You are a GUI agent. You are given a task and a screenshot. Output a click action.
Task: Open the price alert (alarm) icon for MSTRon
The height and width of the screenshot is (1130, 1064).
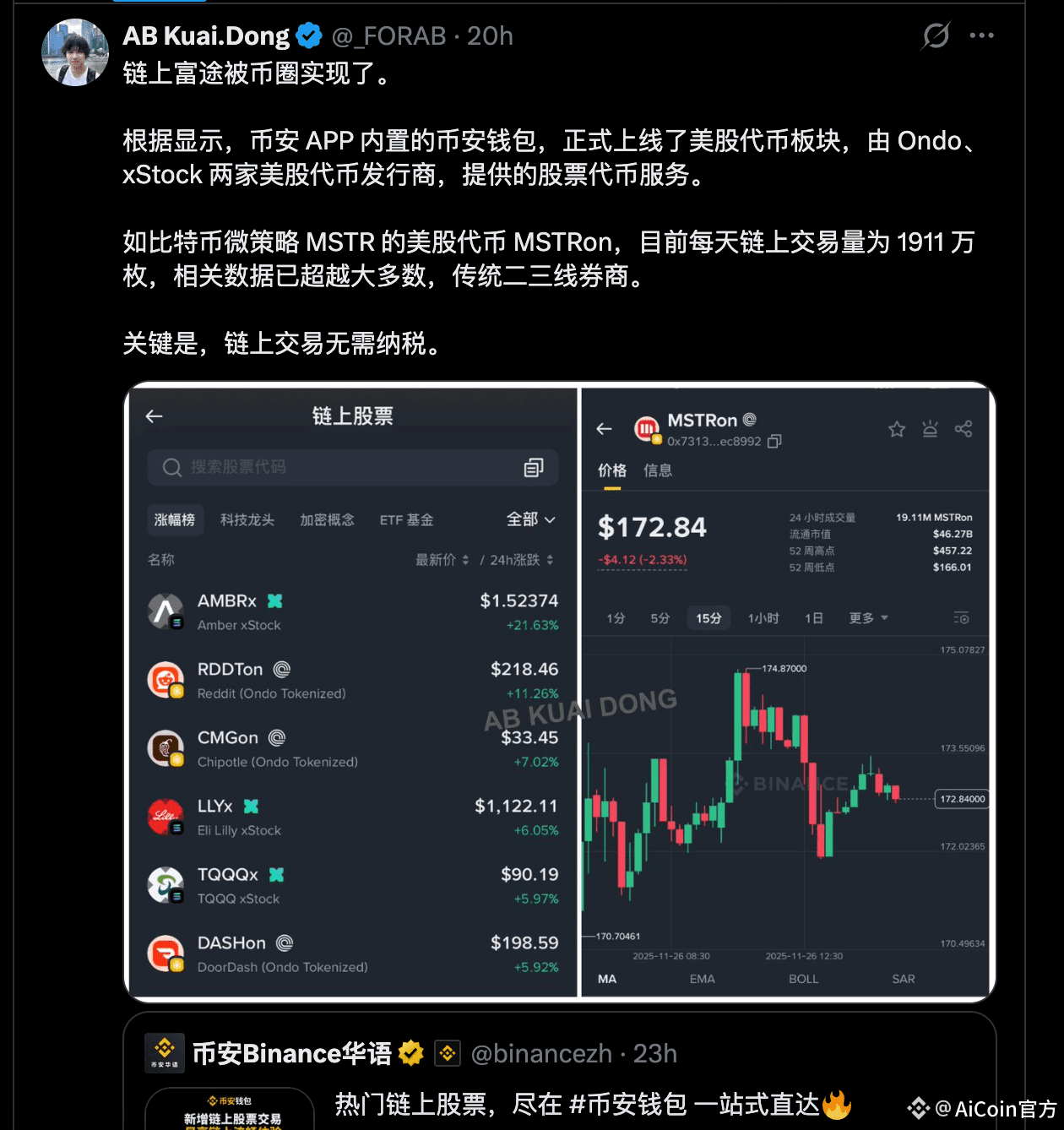[x=930, y=429]
